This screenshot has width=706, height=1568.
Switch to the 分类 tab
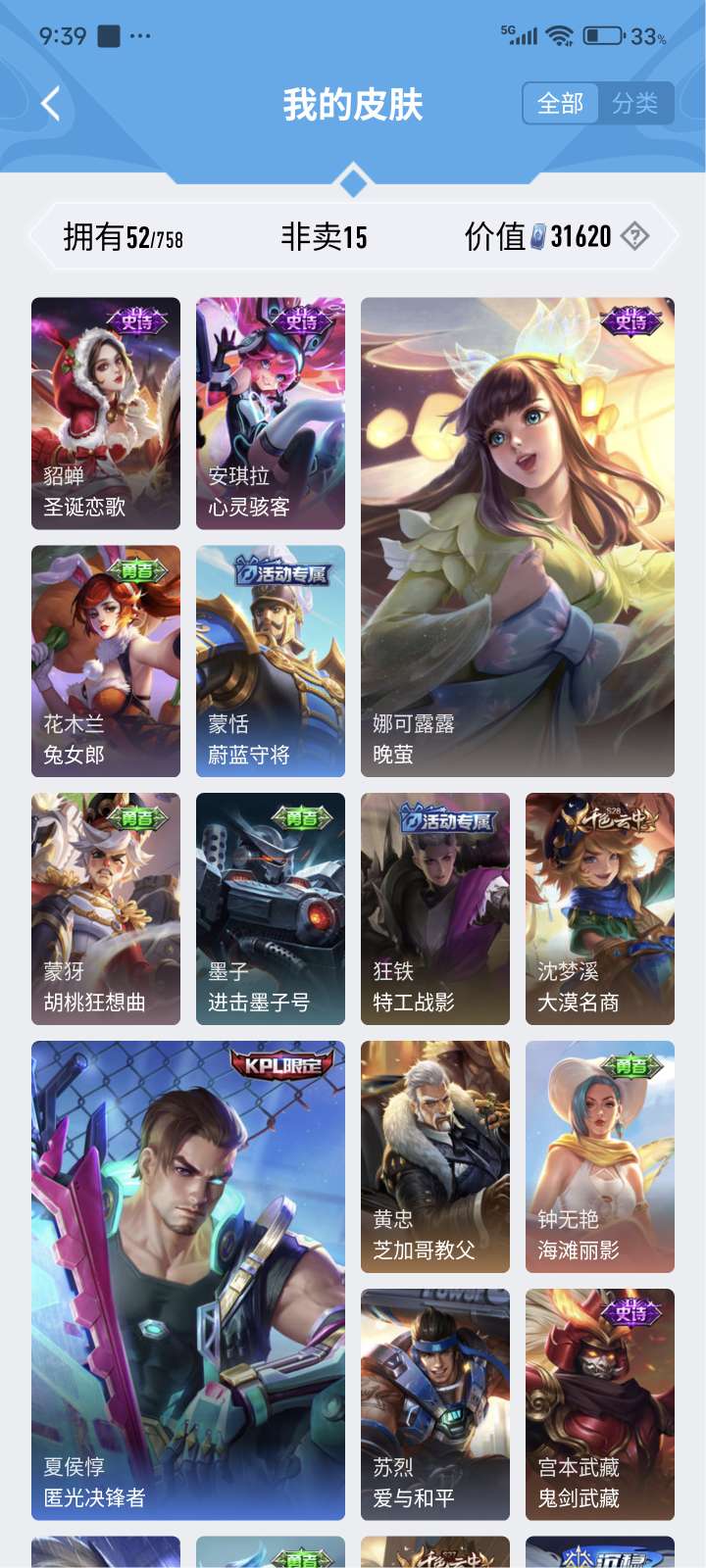tap(634, 103)
